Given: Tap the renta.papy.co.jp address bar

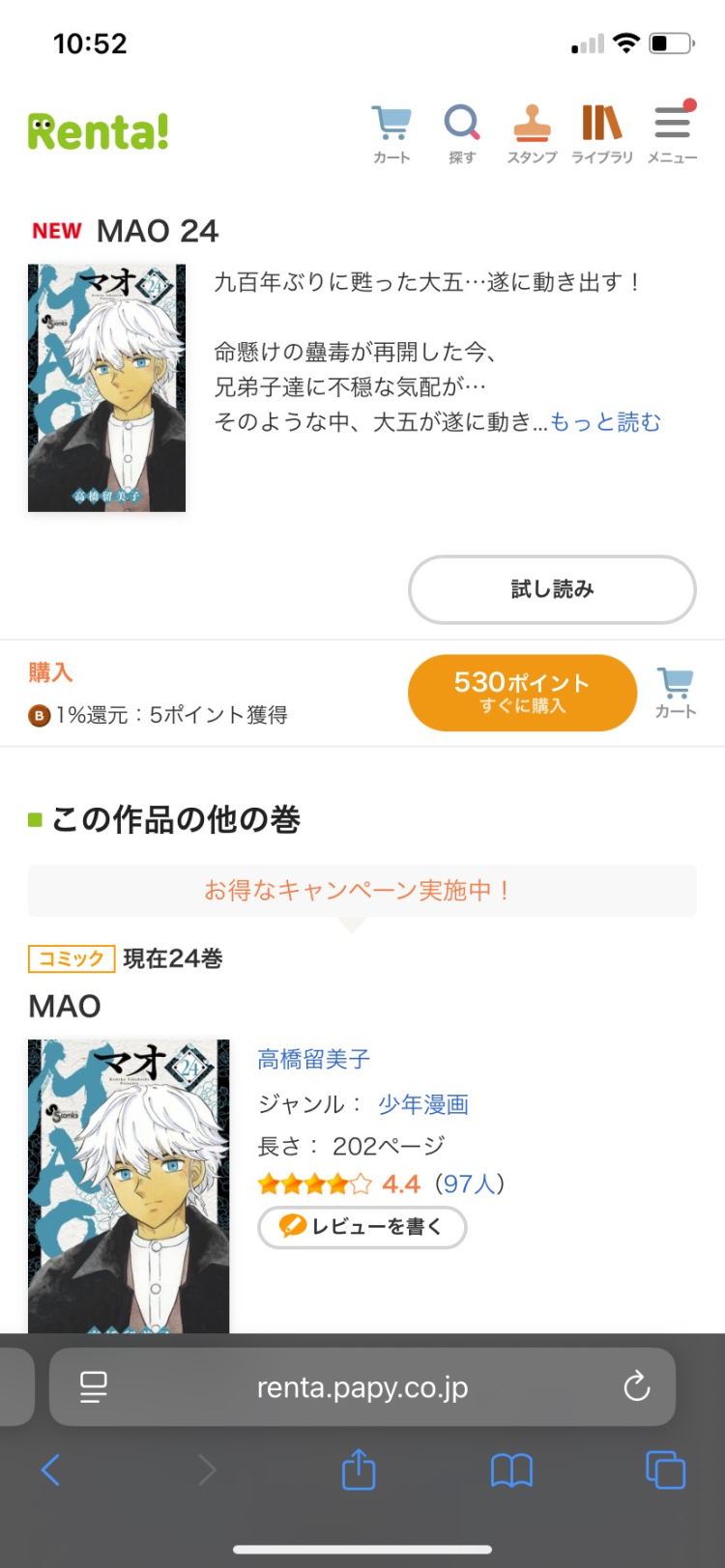Looking at the screenshot, I should [x=362, y=1387].
